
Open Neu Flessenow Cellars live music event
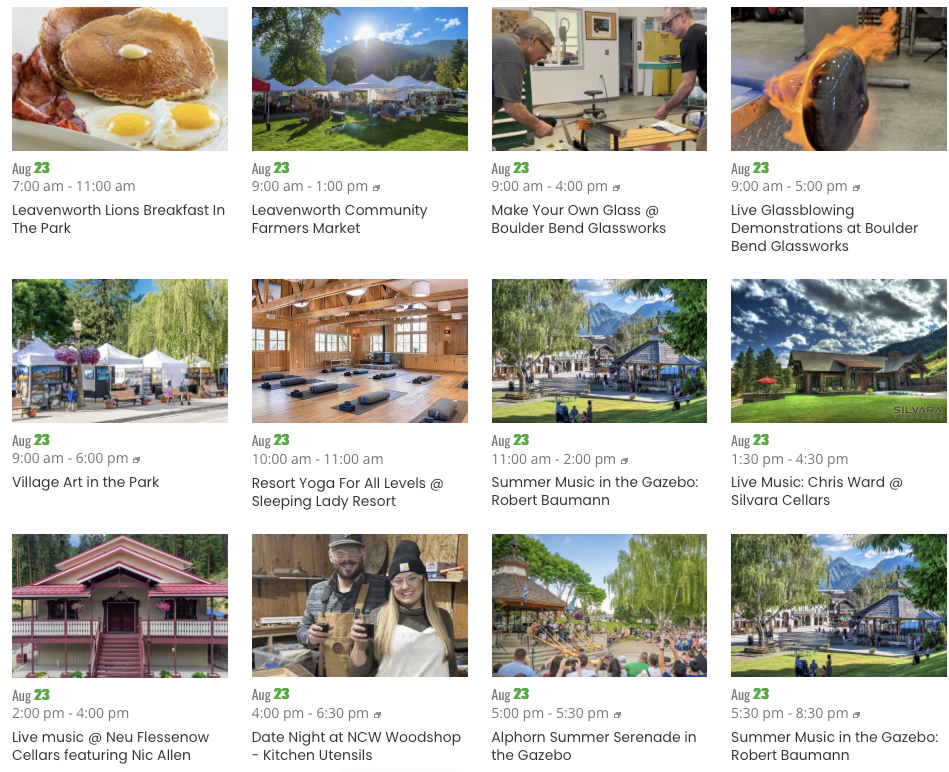110,746
